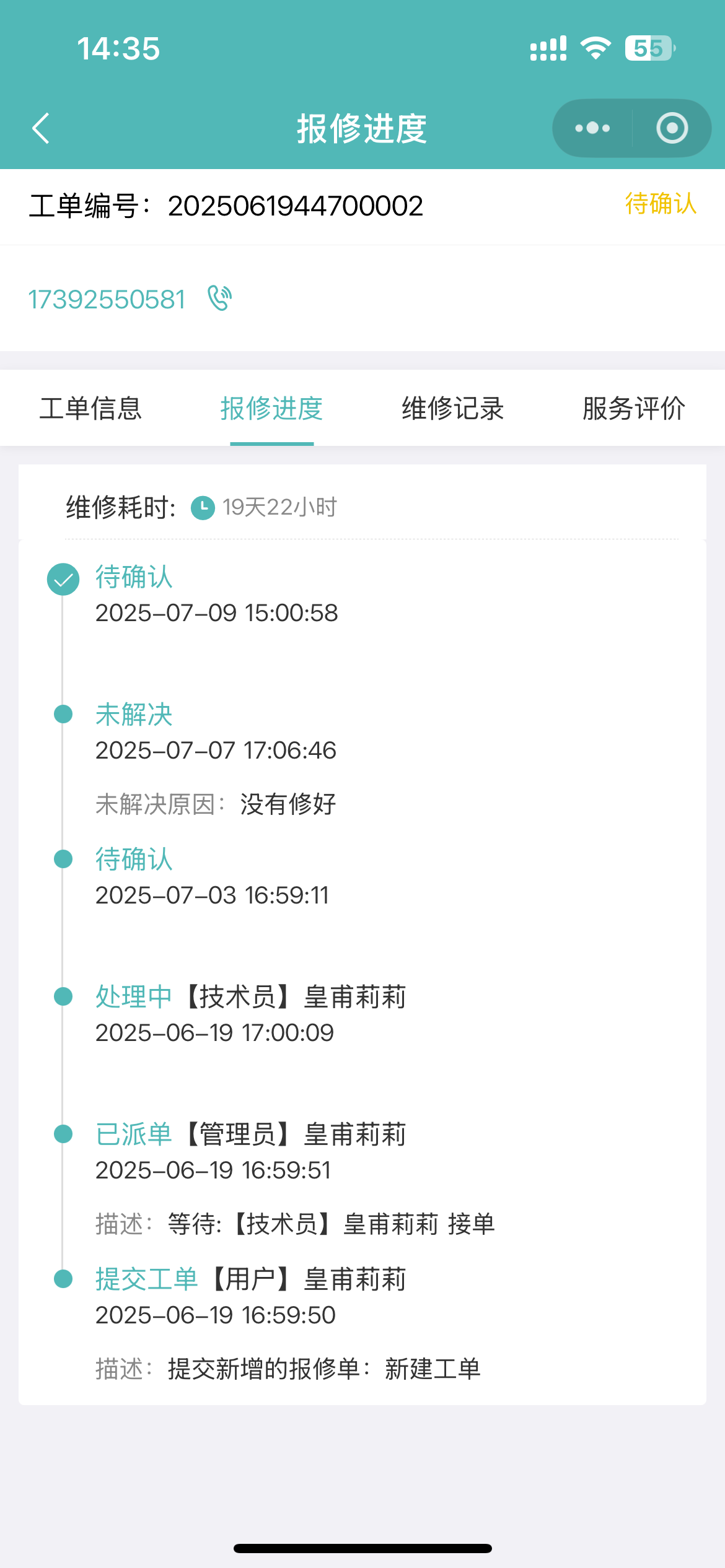Tap the checkmark dot on 待确认 step
The width and height of the screenshot is (725, 1568).
click(x=62, y=580)
